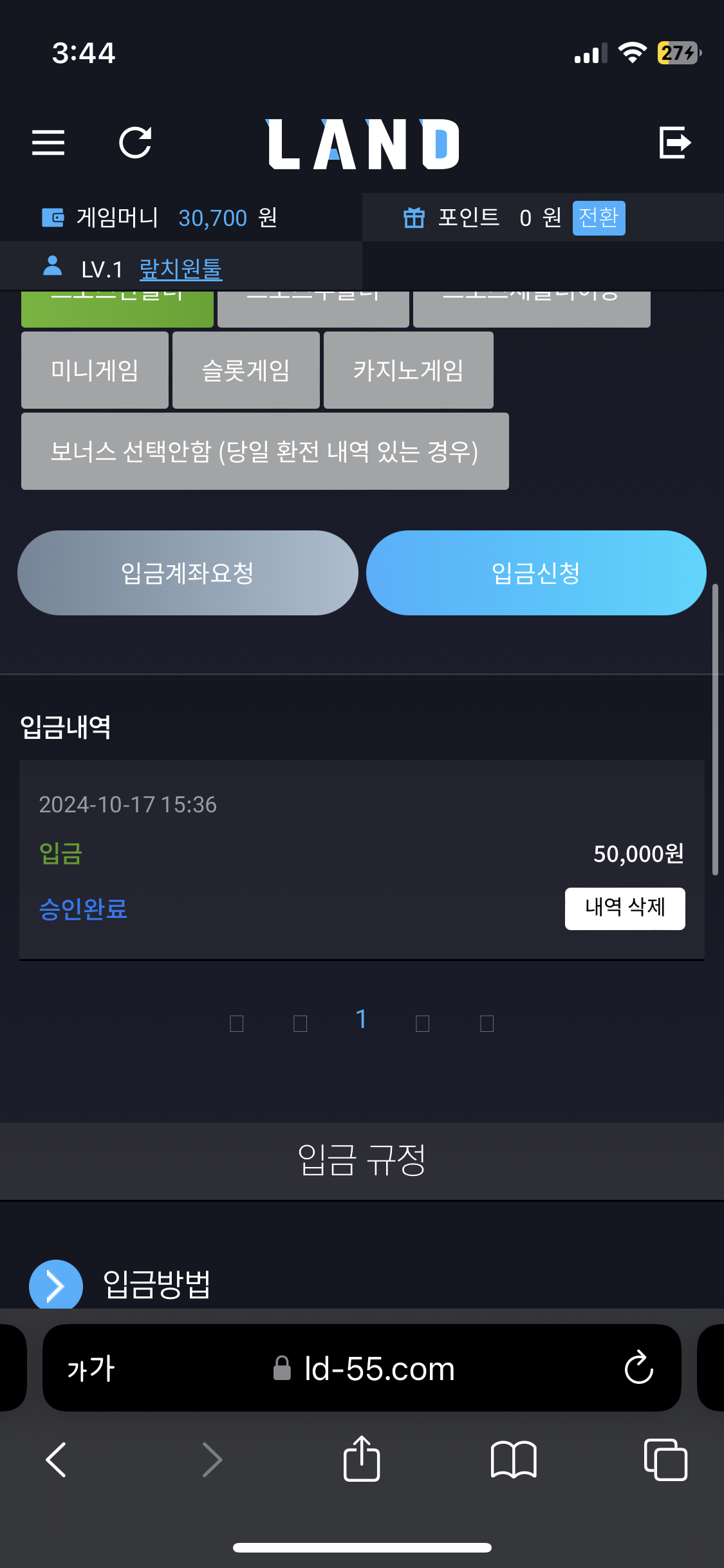The width and height of the screenshot is (724, 1568).
Task: Reload the page from the address bar
Action: coord(638,1367)
